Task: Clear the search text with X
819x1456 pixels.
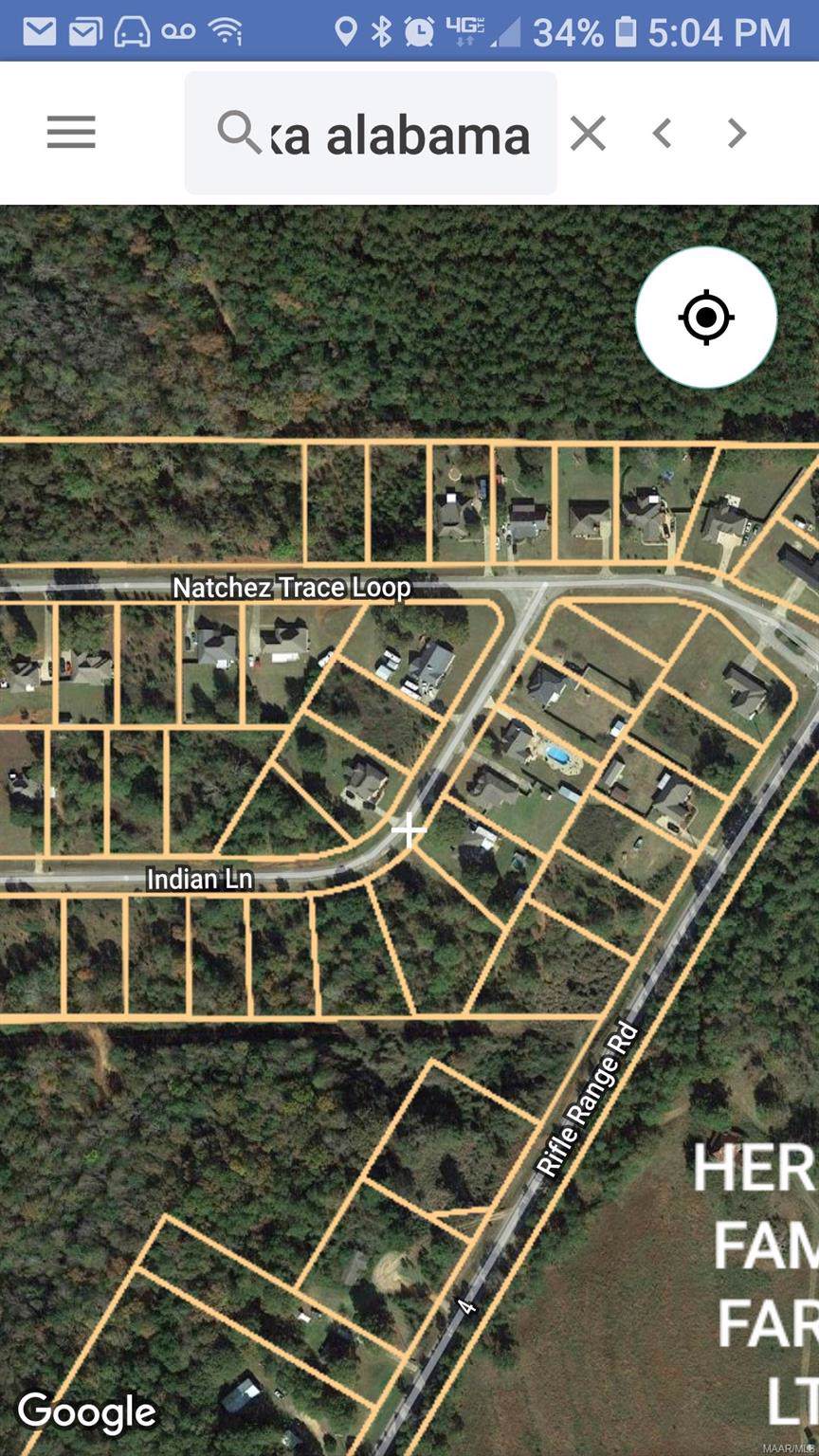Action: (588, 134)
